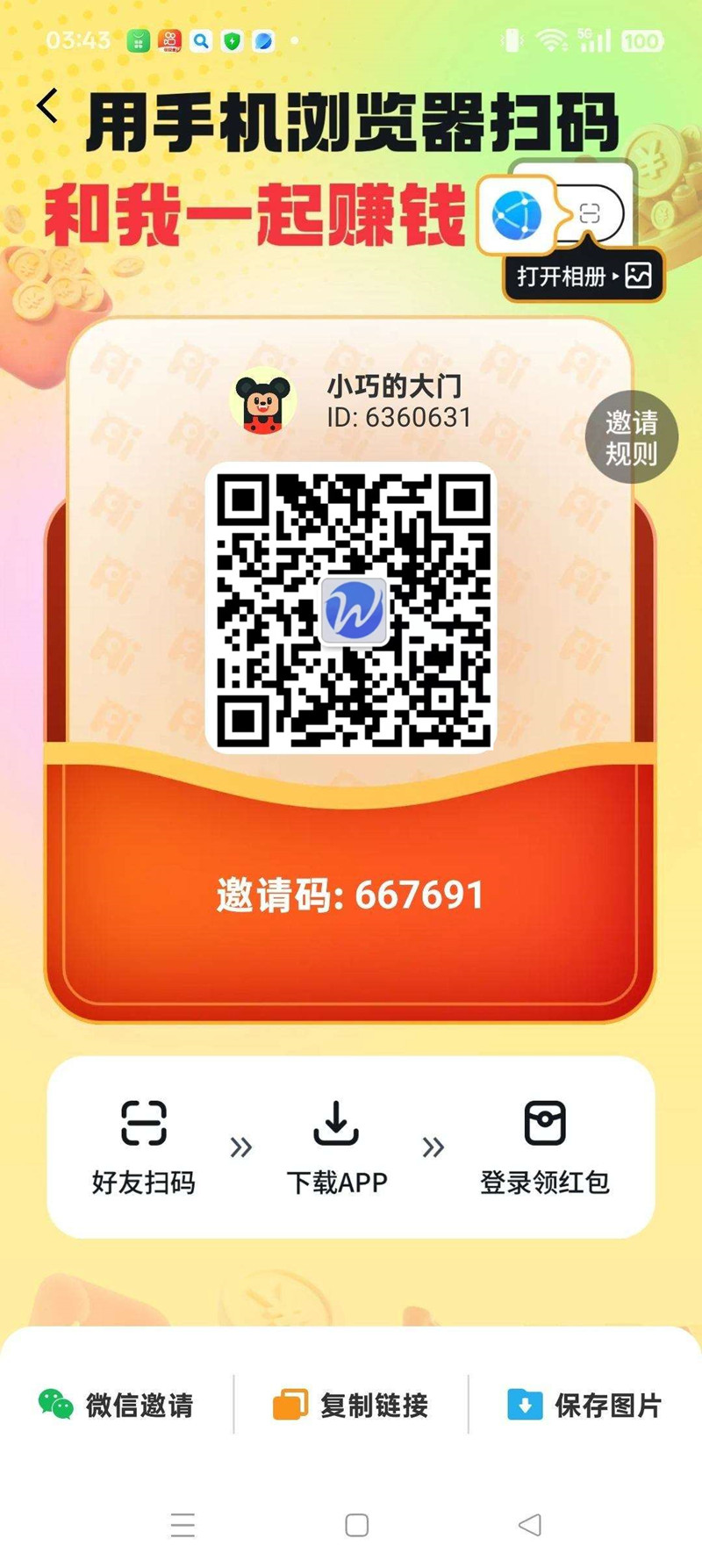Viewport: 702px width, 1568px height.
Task: Tap the W logo in QR code center
Action: pos(355,610)
